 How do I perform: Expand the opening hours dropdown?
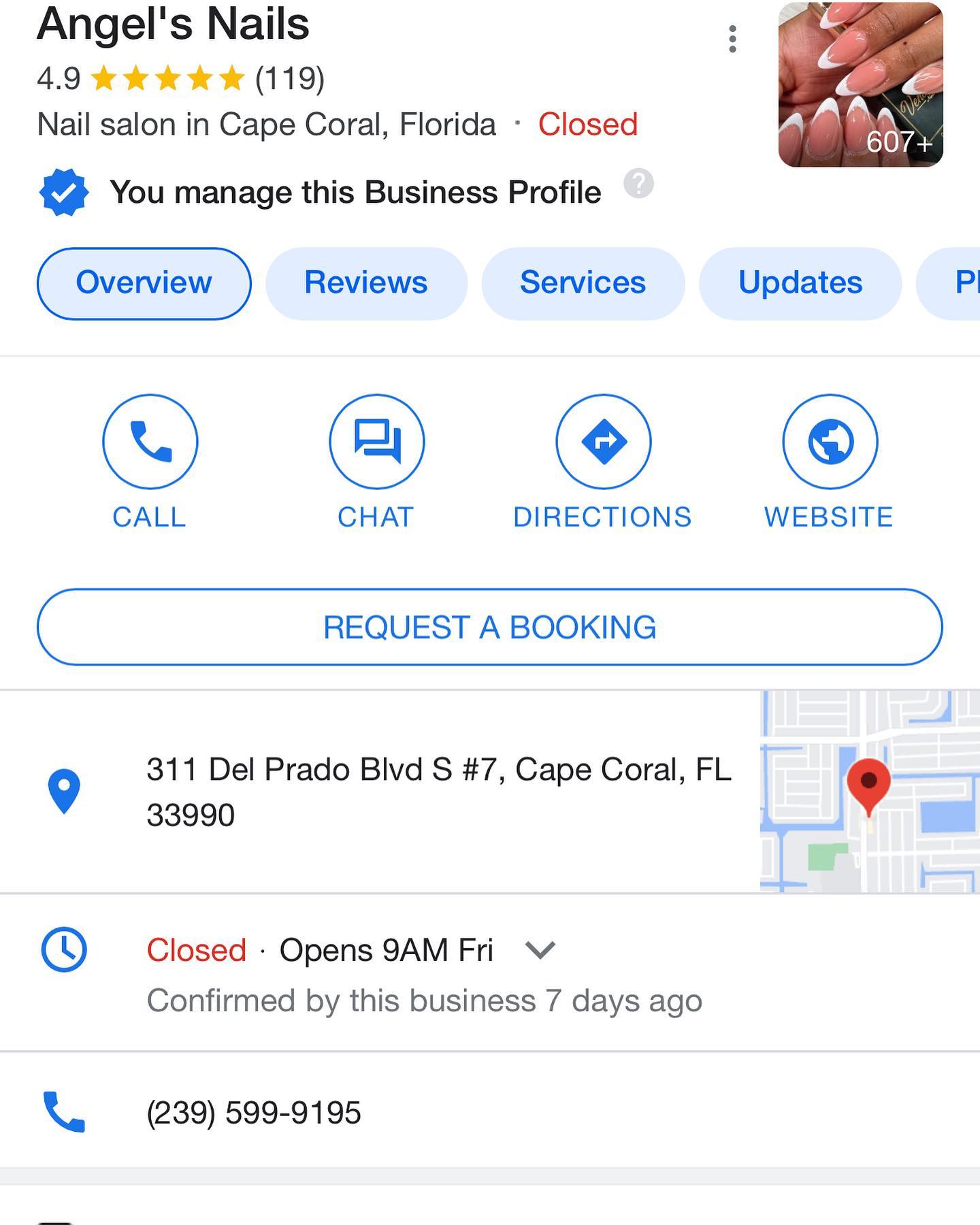(541, 949)
